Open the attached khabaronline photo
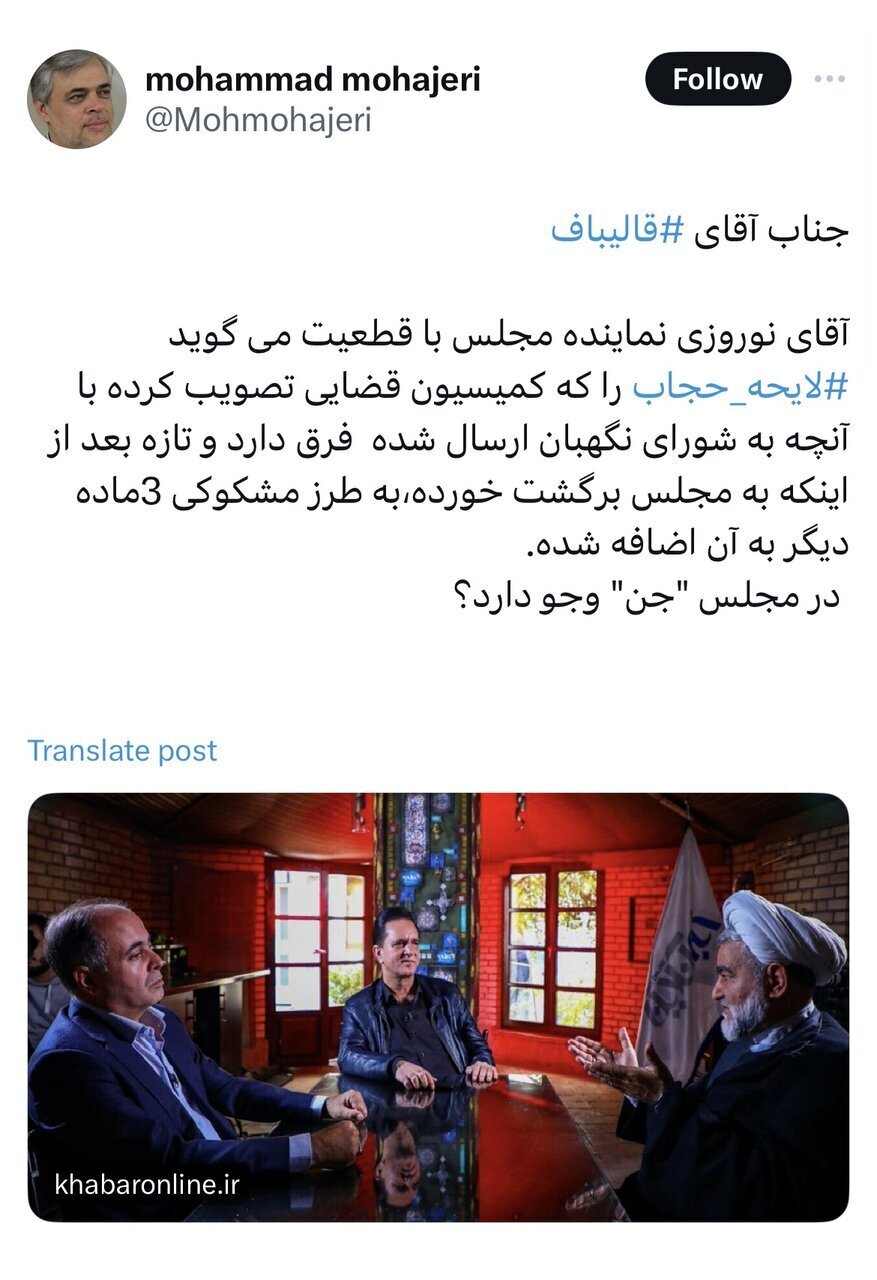The height and width of the screenshot is (1280, 877). [x=438, y=1006]
